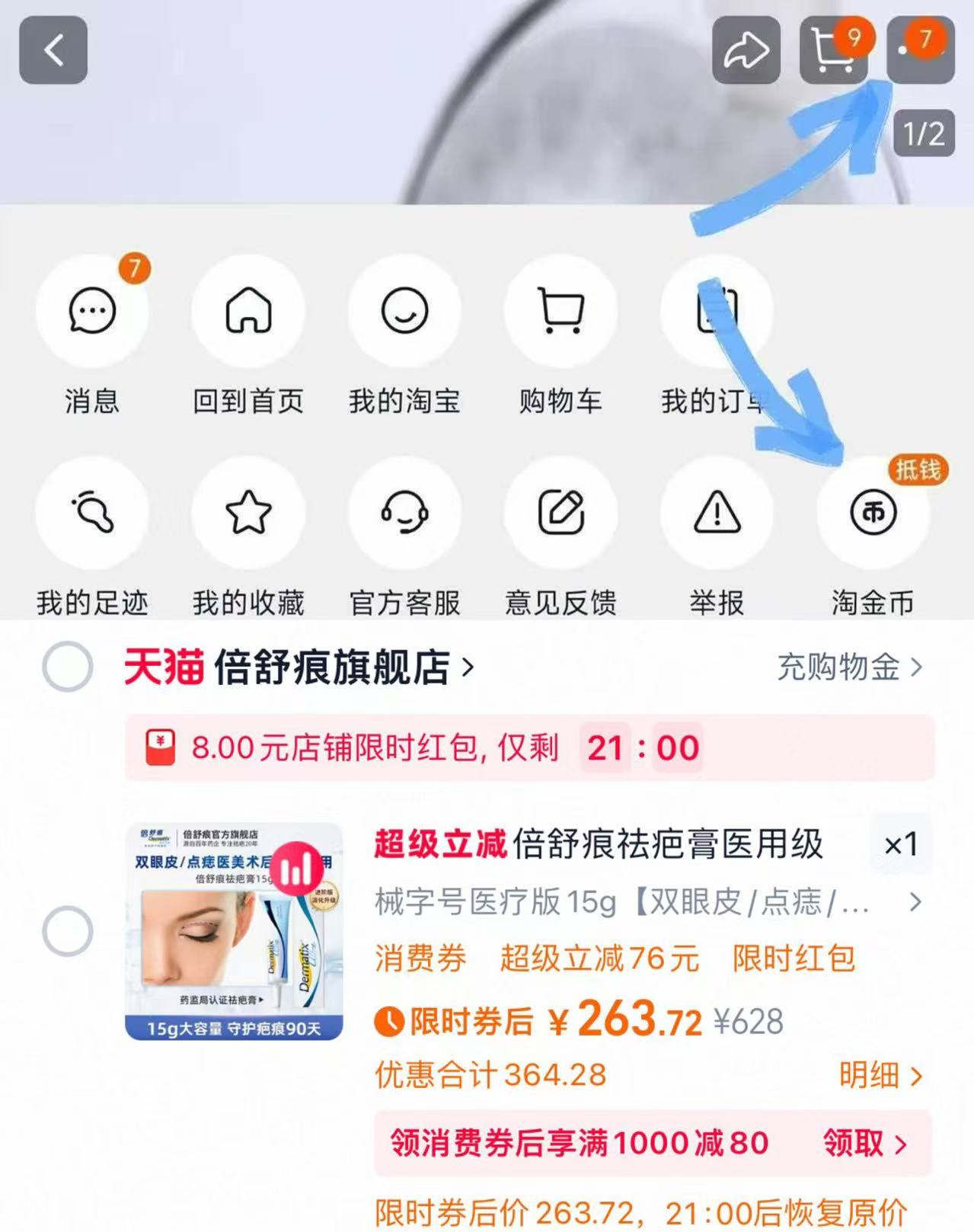Open 购物车 from the shortcut menu
The width and height of the screenshot is (974, 1232).
pos(561,311)
